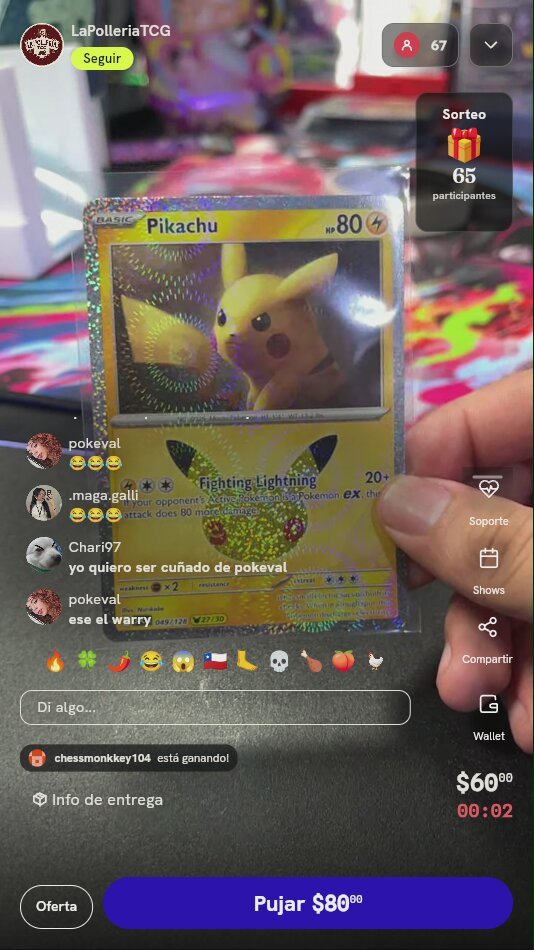View scheduled Shows
The width and height of the screenshot is (534, 950).
(x=489, y=571)
